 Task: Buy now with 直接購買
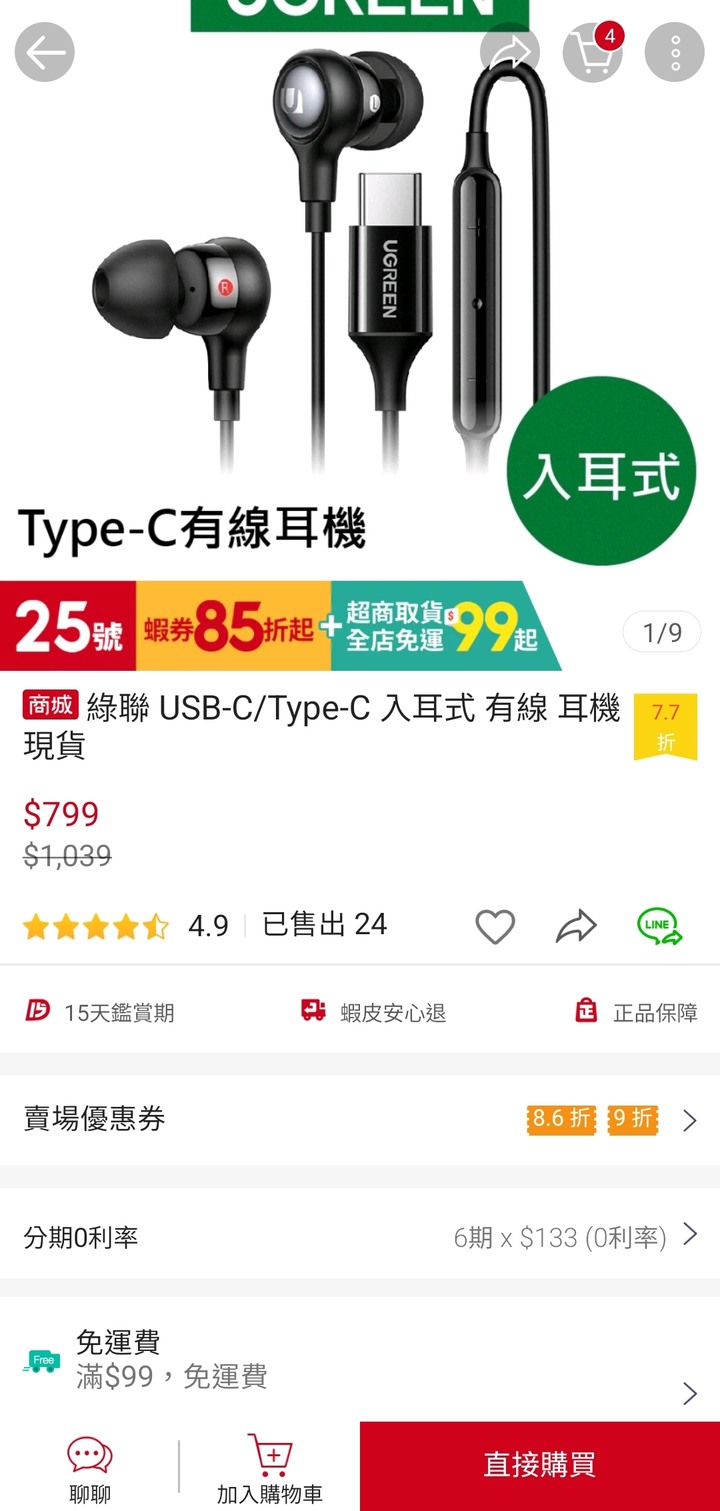click(540, 1466)
